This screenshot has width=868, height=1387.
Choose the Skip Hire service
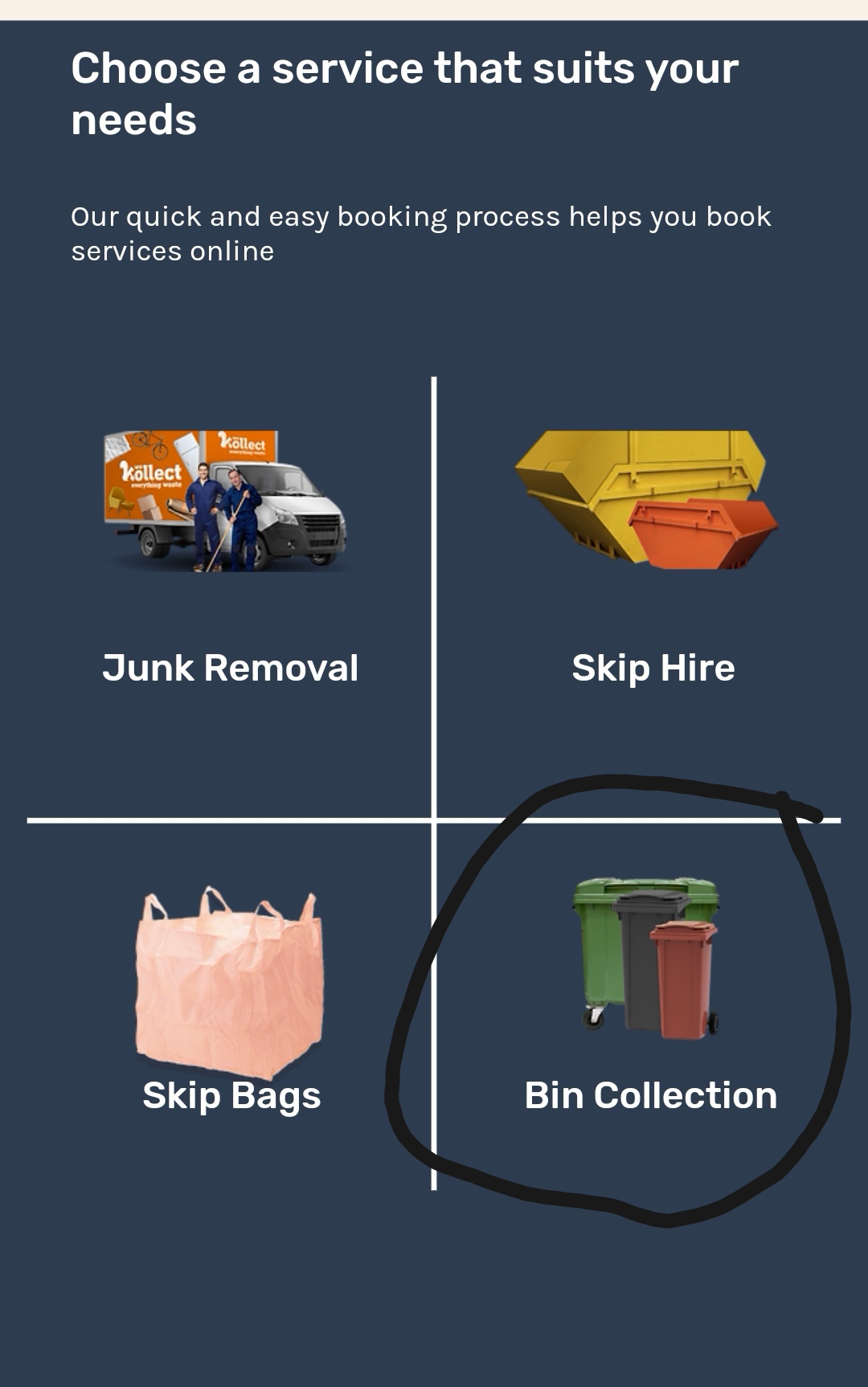point(653,667)
